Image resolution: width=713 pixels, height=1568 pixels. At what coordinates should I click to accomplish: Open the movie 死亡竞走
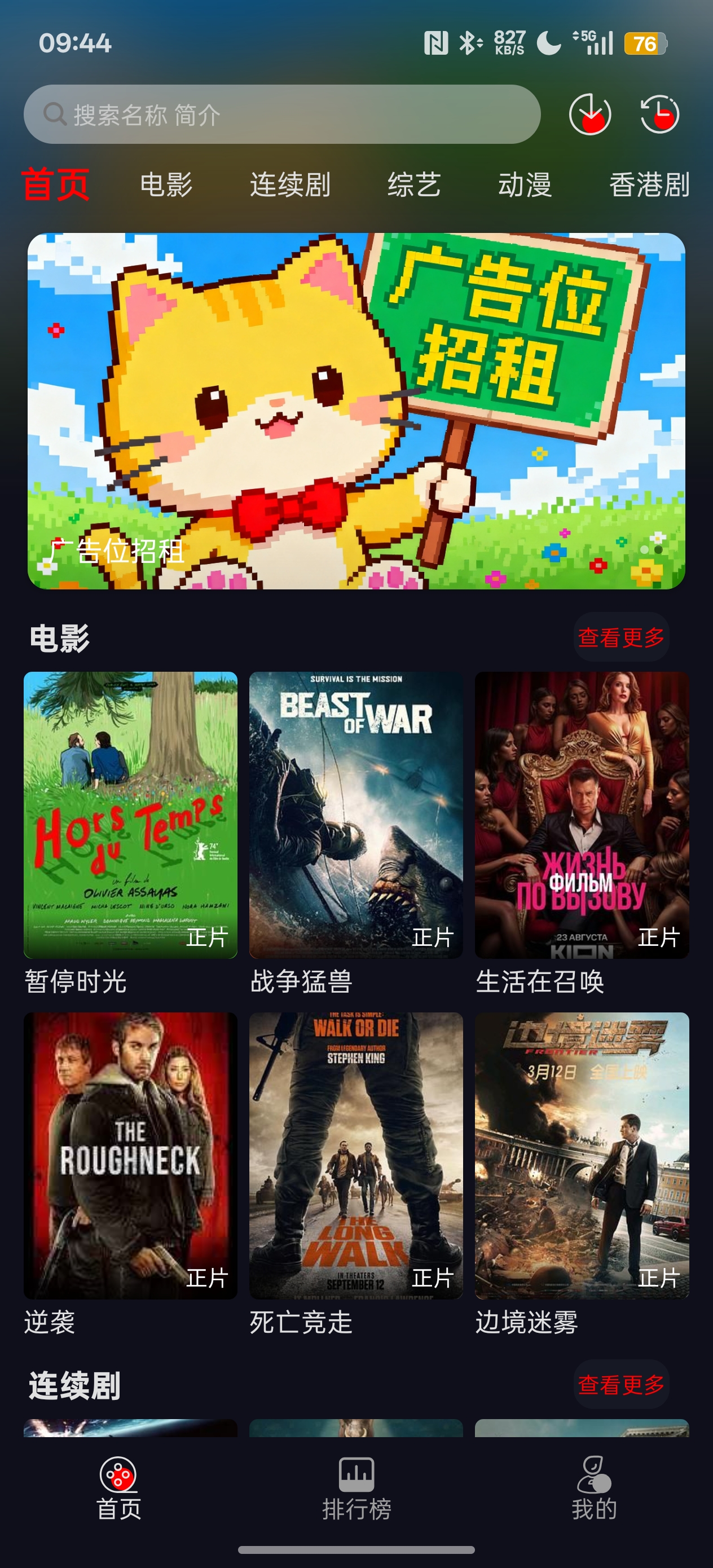pyautogui.click(x=355, y=1155)
